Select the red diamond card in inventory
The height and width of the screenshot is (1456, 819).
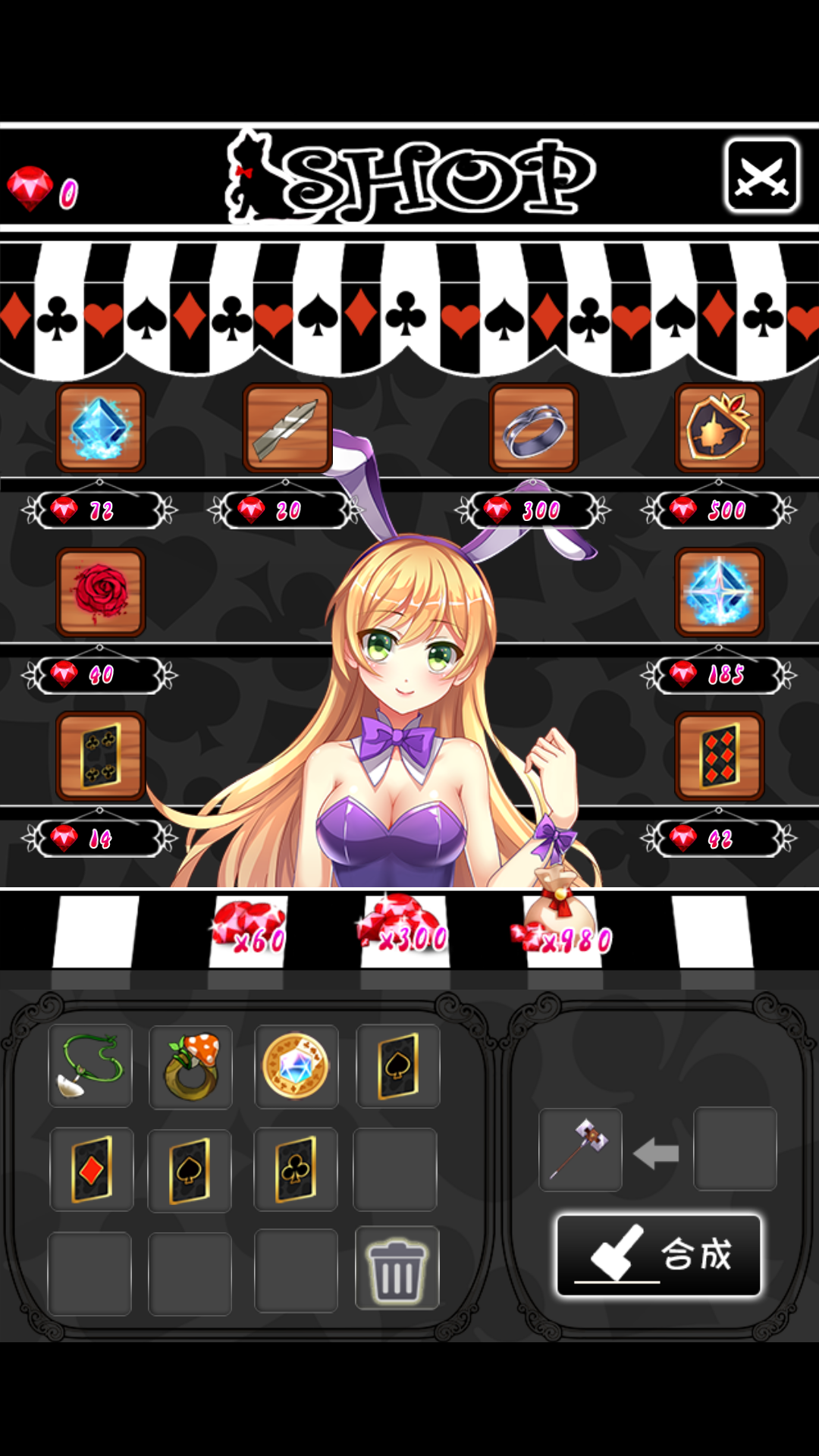pyautogui.click(x=92, y=1169)
